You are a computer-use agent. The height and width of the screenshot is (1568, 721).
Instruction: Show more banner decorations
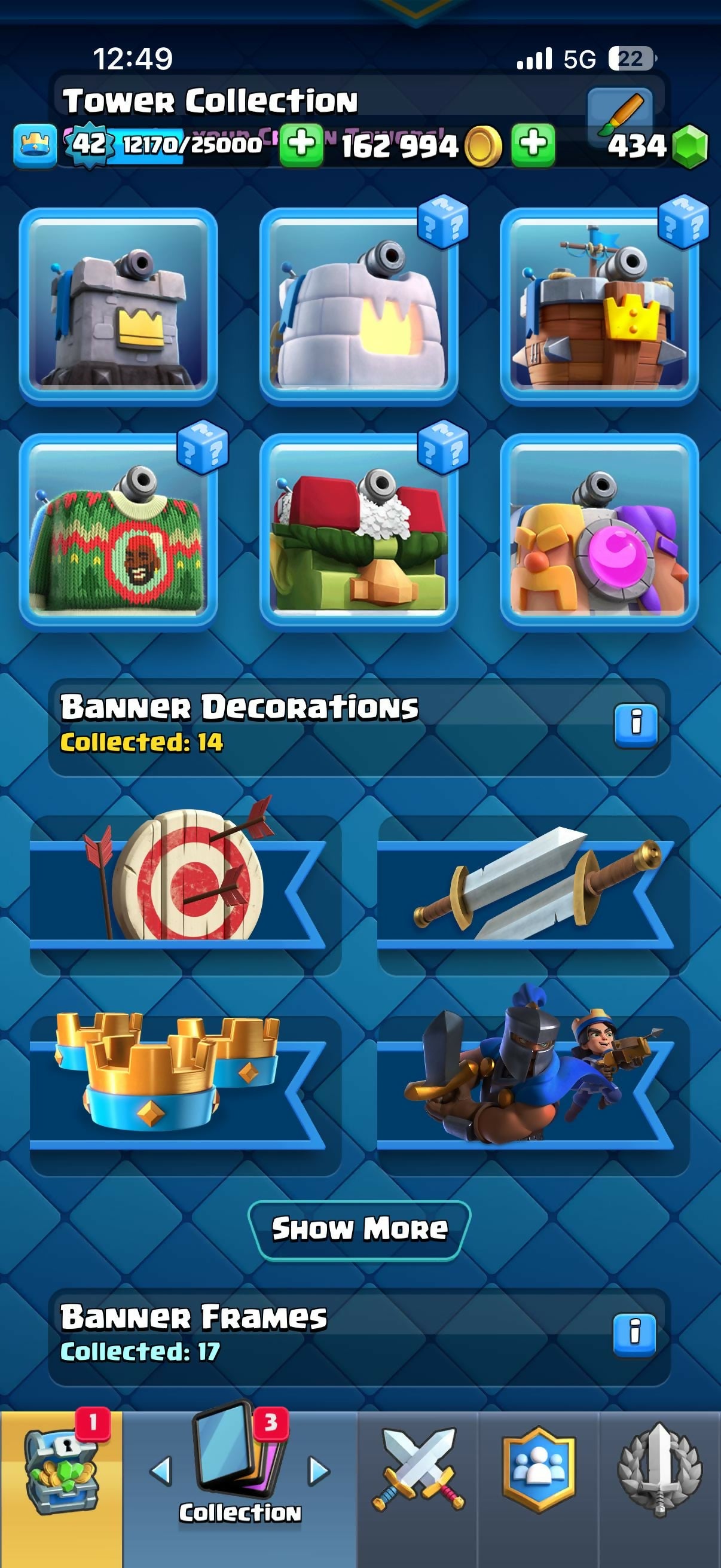[359, 1229]
